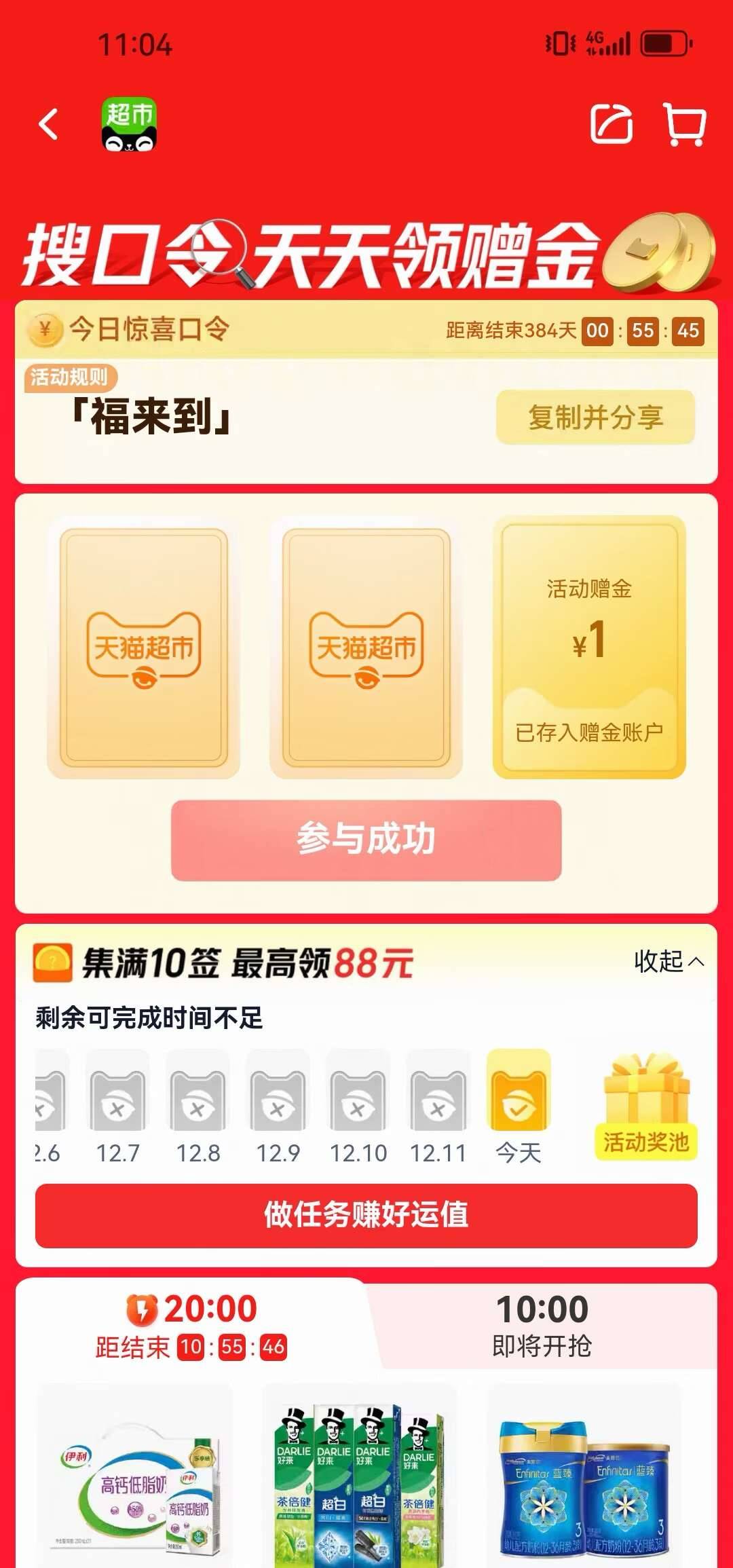The height and width of the screenshot is (1568, 733).
Task: Open the 活动奖池 prize pool
Action: tap(646, 1105)
